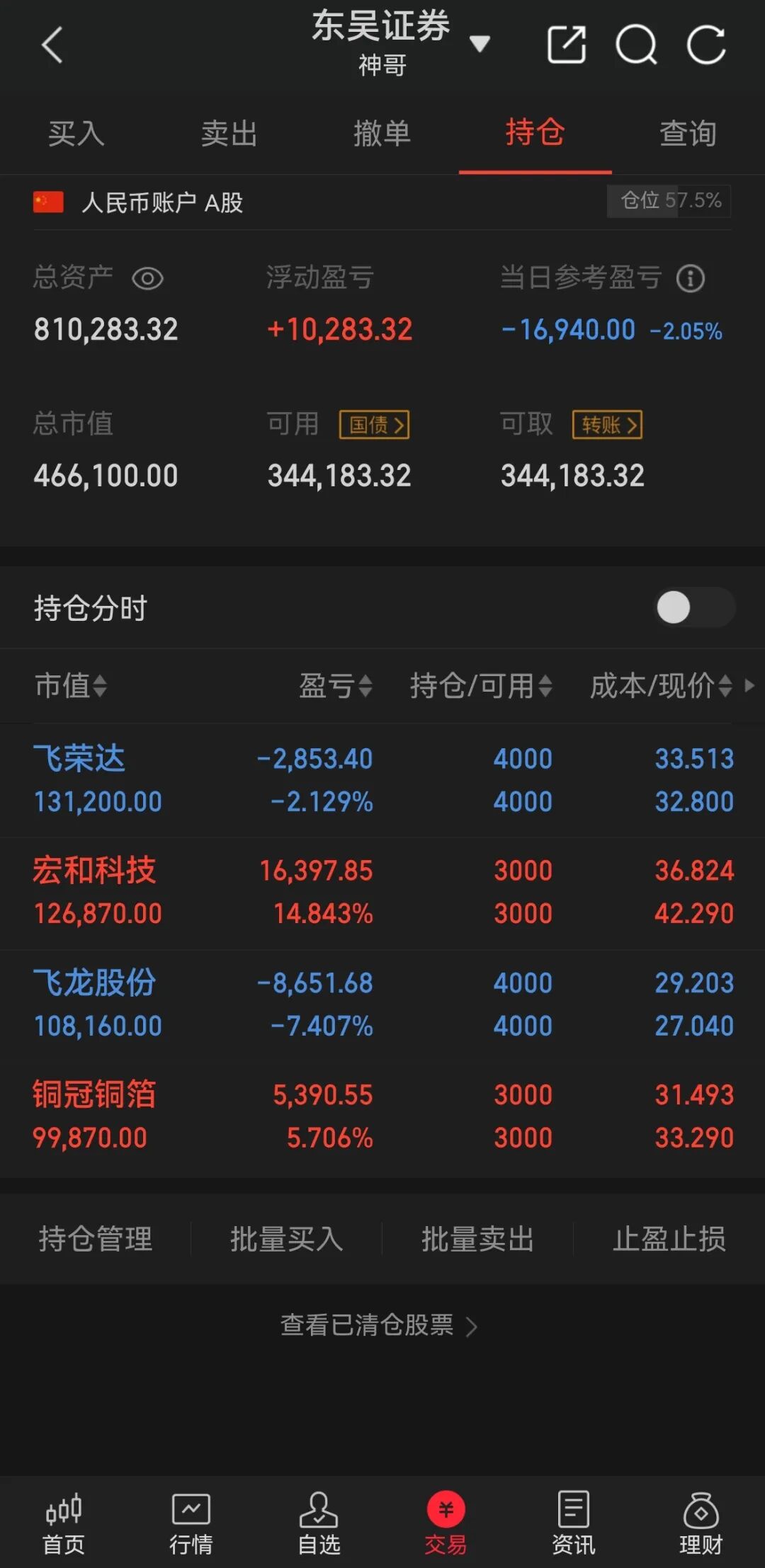Turn on the 持仓分时 switch
The image size is (765, 1568).
click(694, 607)
